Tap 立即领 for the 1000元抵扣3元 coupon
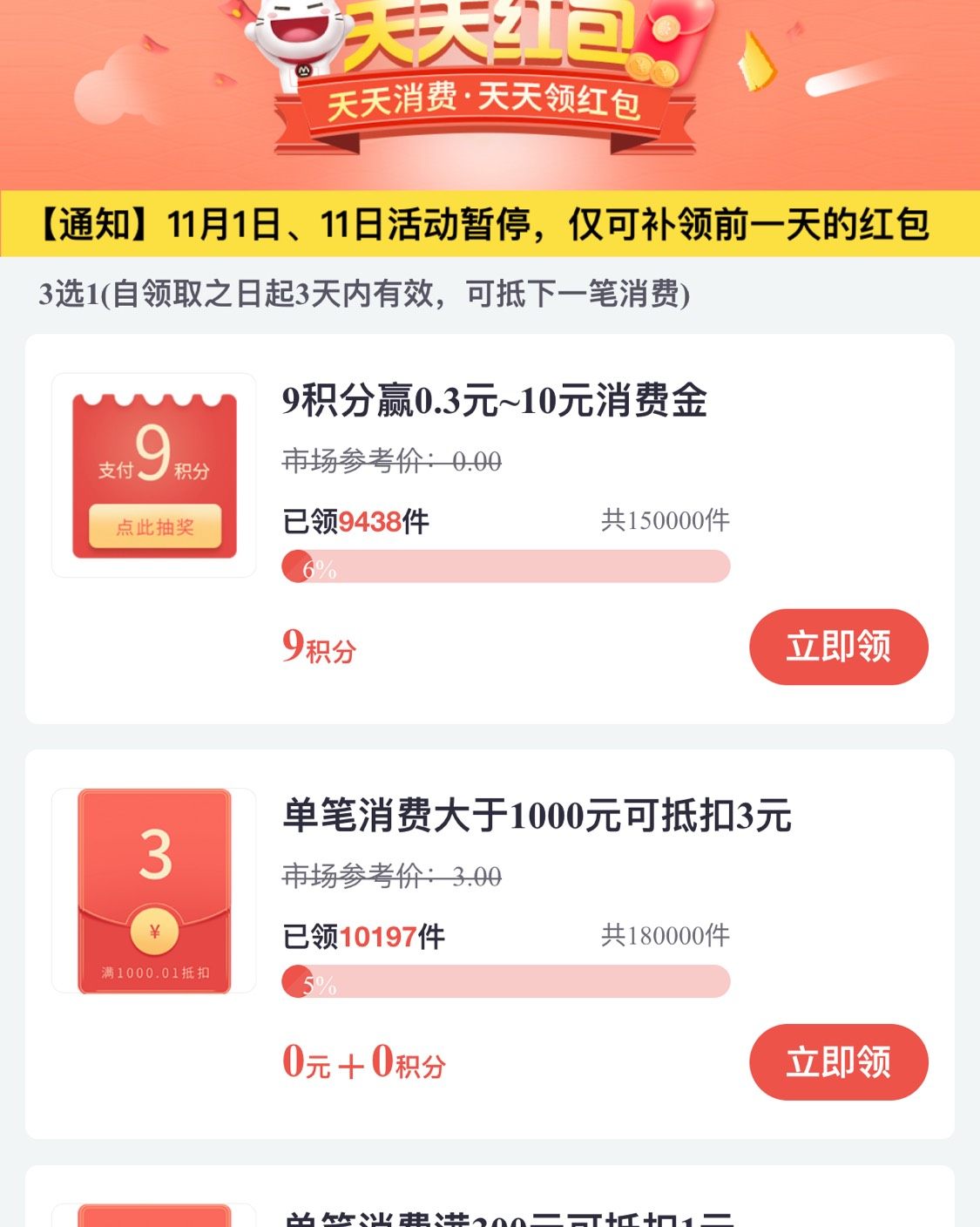 tap(838, 1061)
